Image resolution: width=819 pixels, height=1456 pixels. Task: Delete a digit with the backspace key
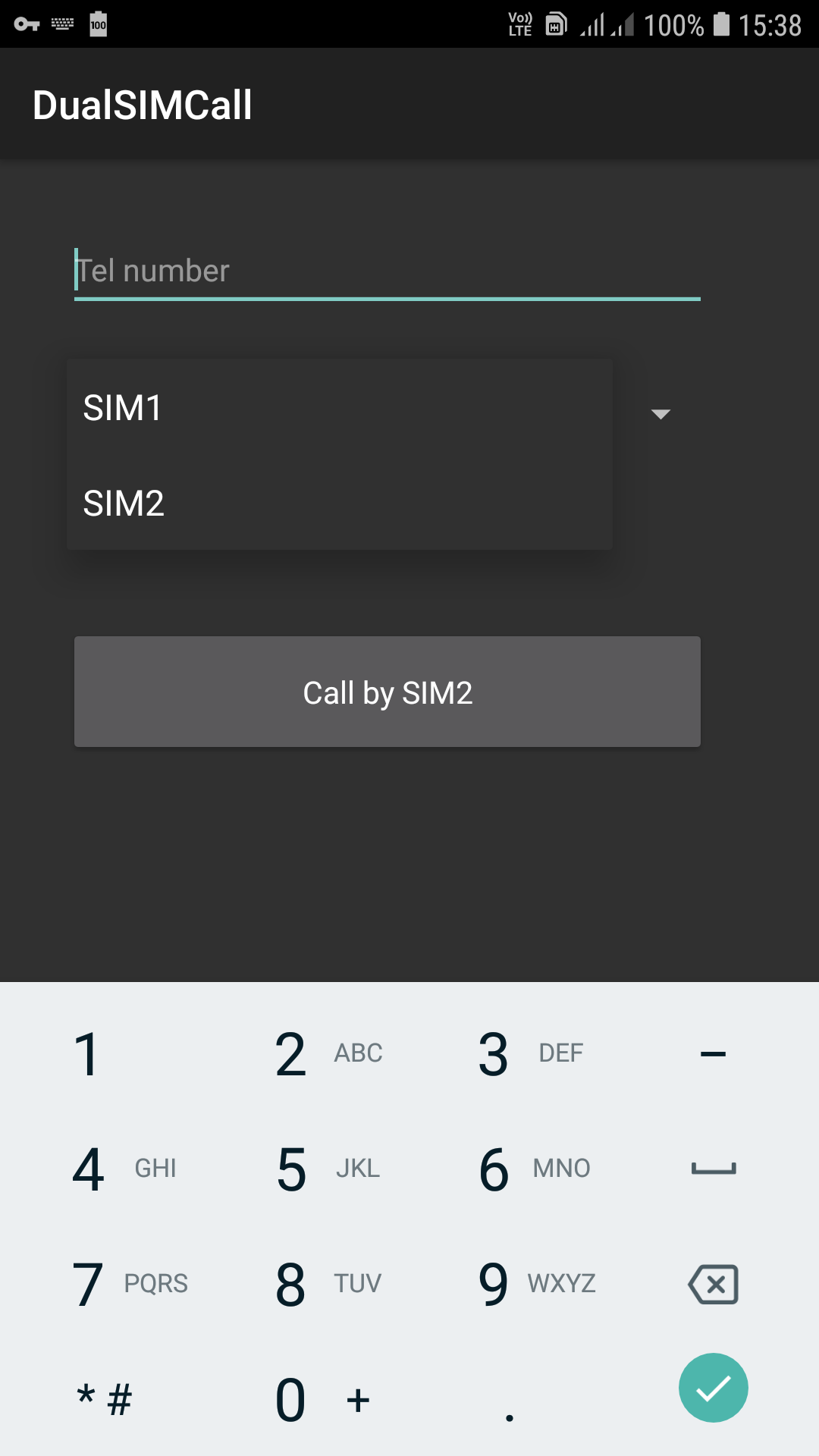(x=713, y=1285)
